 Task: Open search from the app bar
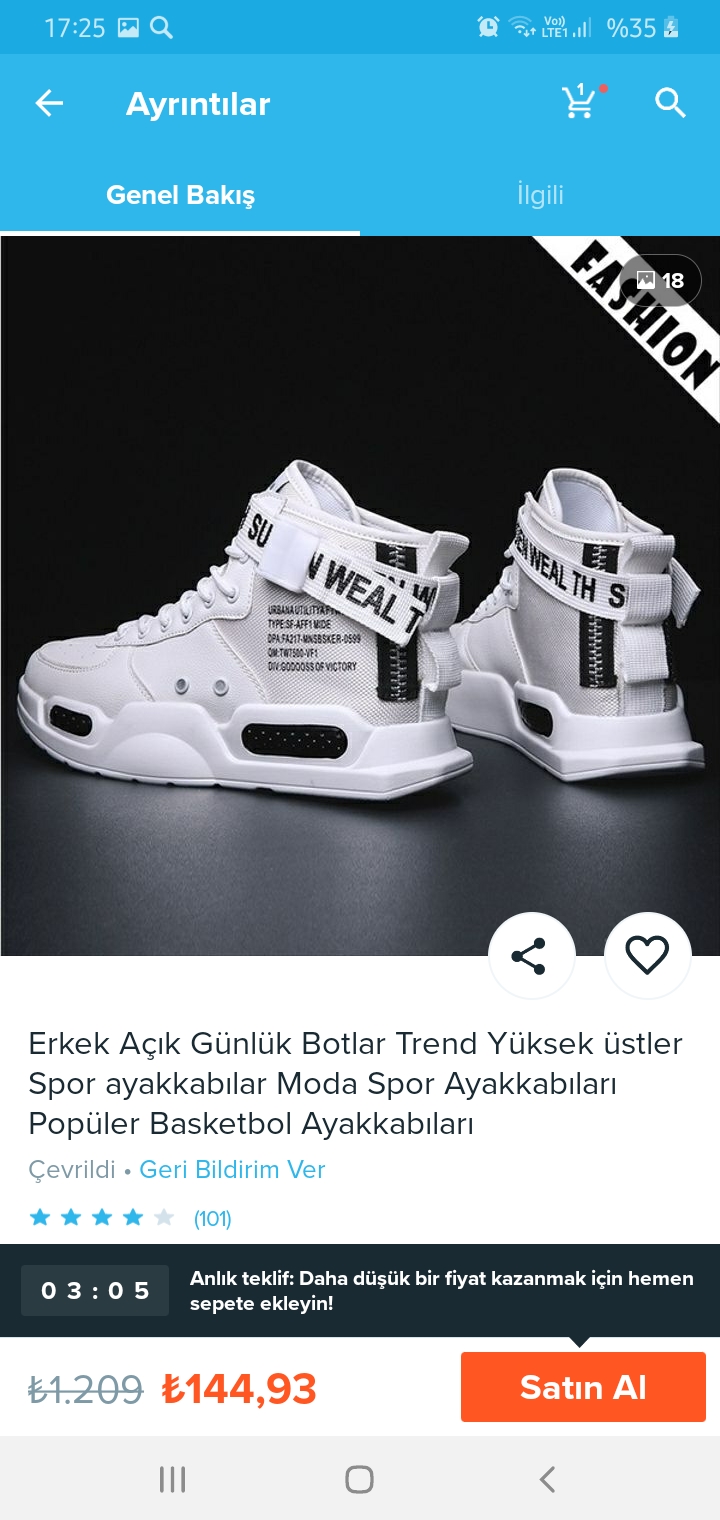670,102
